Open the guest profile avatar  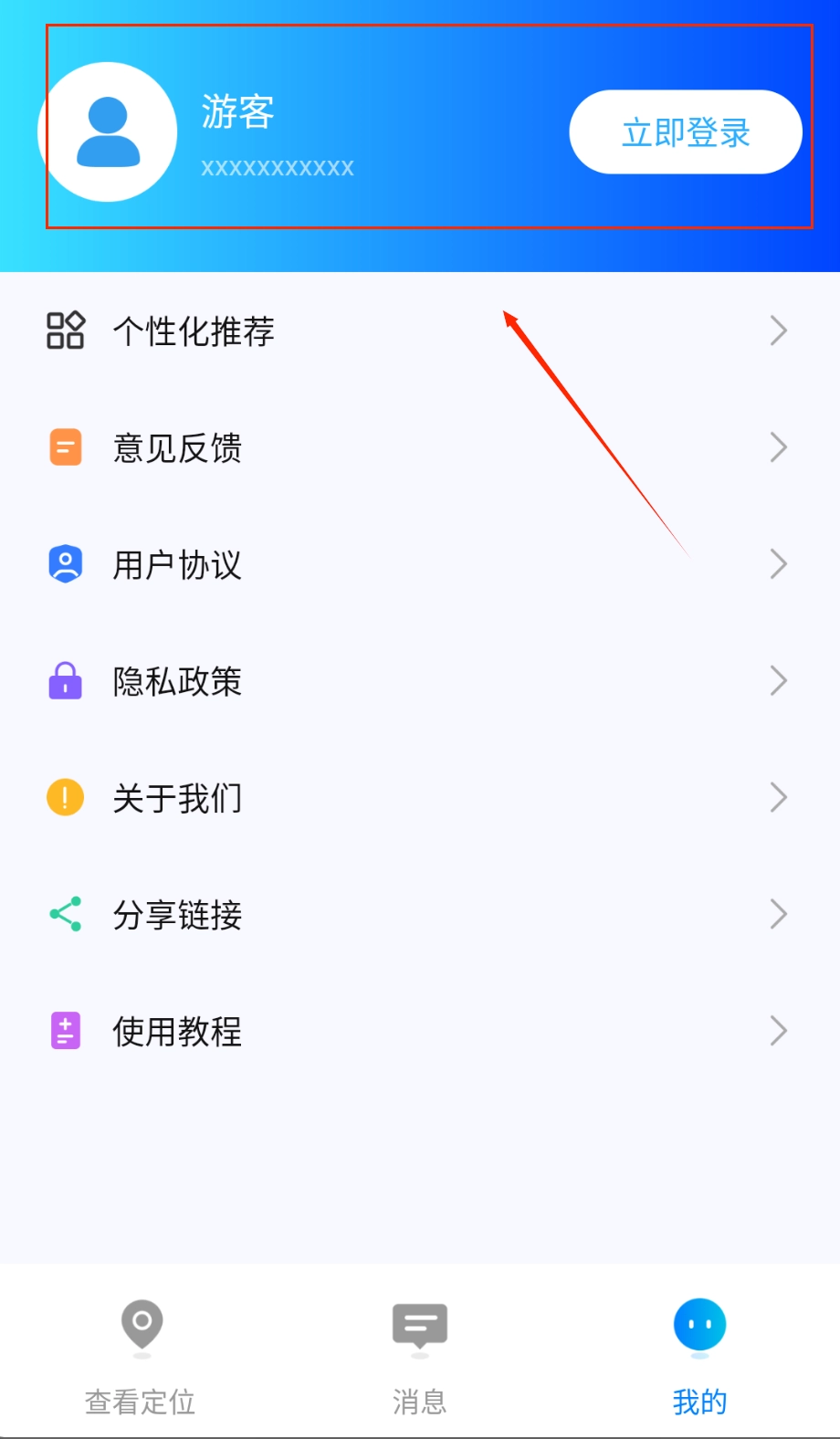[108, 132]
